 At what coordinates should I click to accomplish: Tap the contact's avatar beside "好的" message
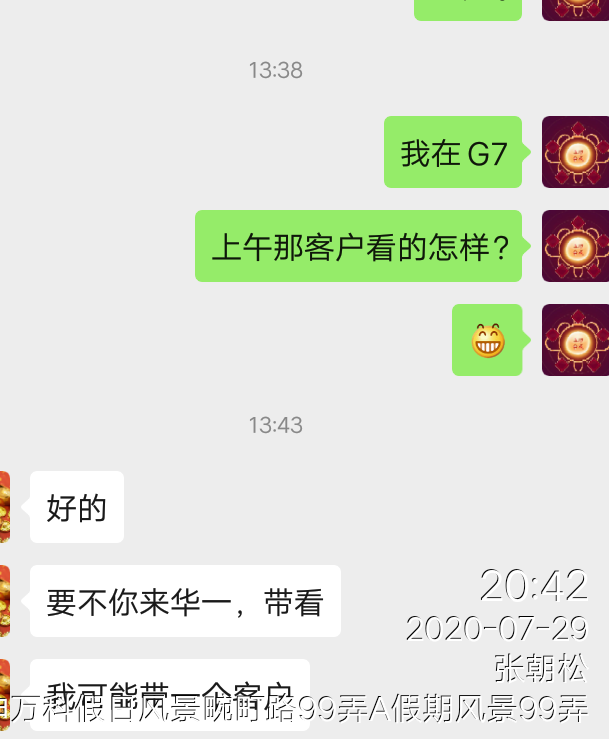pos(5,507)
